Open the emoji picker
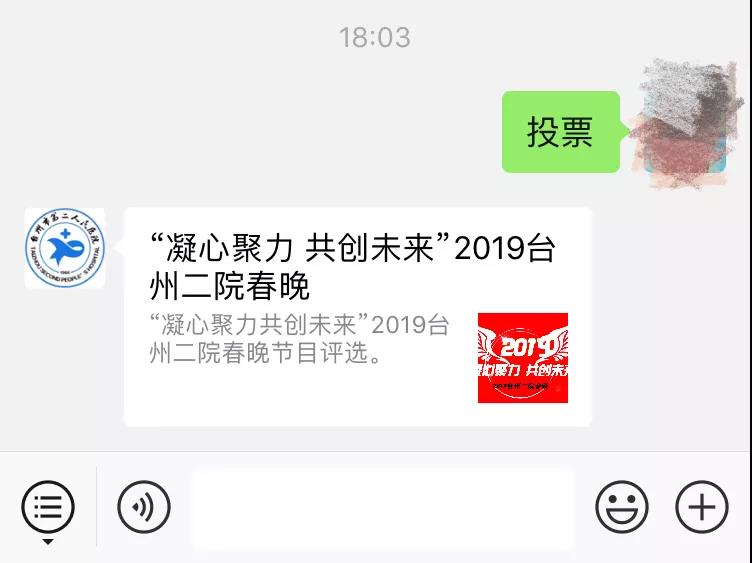This screenshot has height=563, width=752. [622, 508]
